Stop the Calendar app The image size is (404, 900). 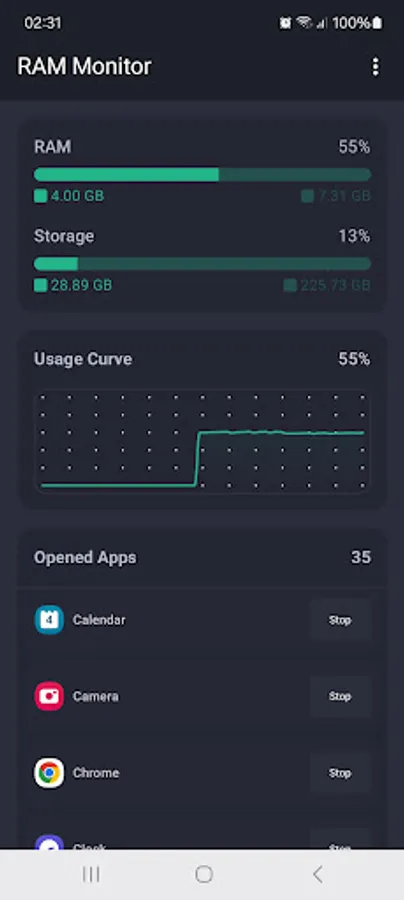[x=340, y=620]
